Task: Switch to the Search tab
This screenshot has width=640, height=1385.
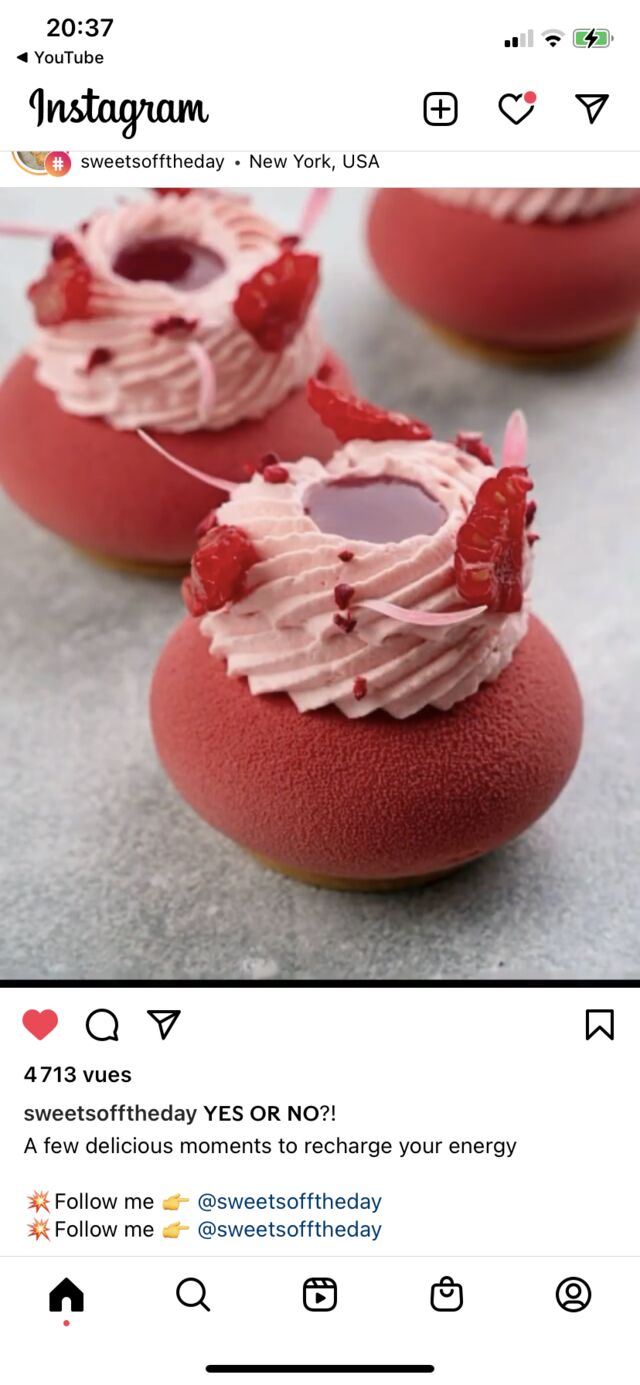Action: pos(193,1295)
